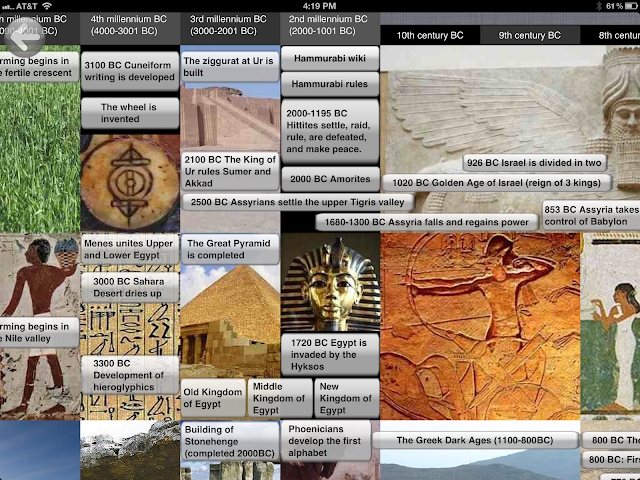The height and width of the screenshot is (480, 640).
Task: Select The Great Pyramid is completed
Action: (229, 248)
